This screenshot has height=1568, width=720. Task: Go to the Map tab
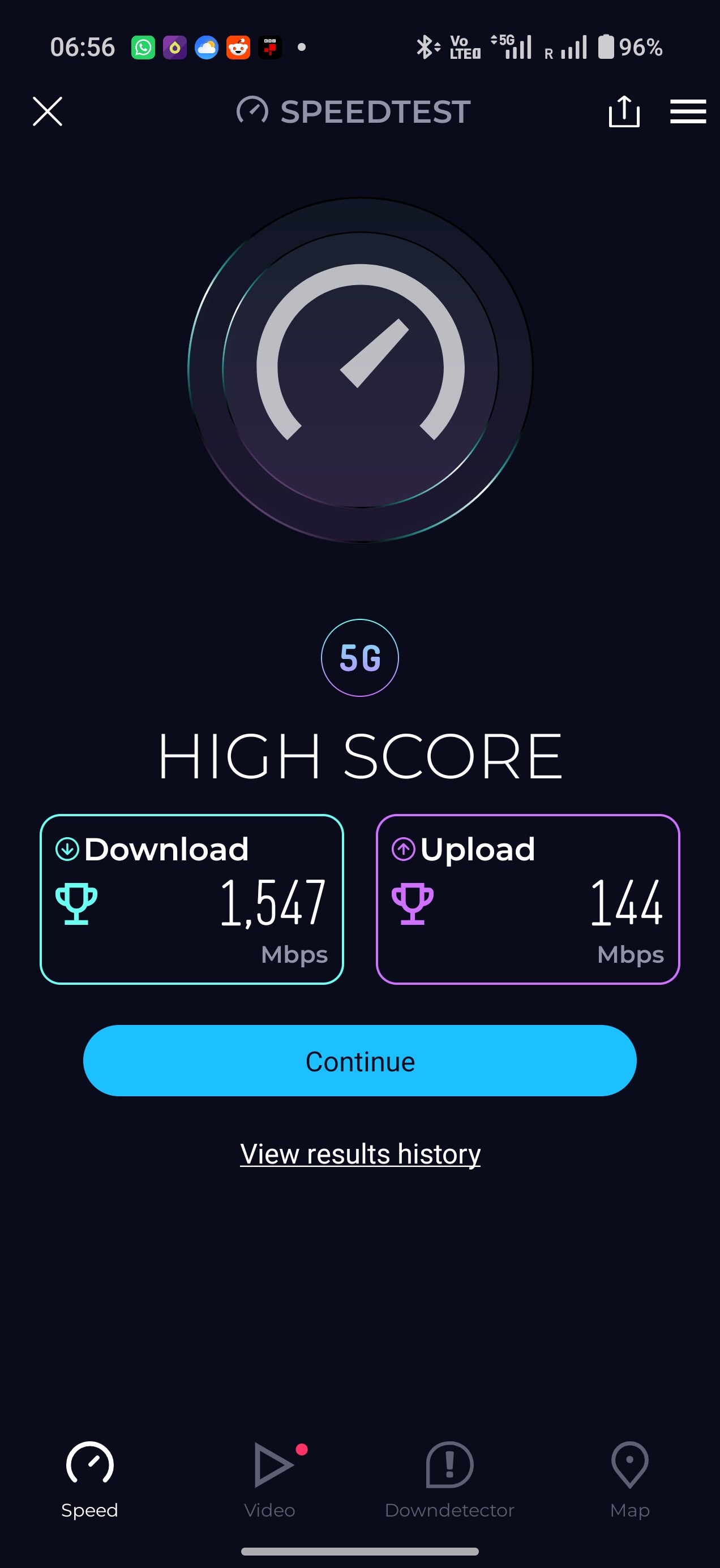pos(630,1479)
